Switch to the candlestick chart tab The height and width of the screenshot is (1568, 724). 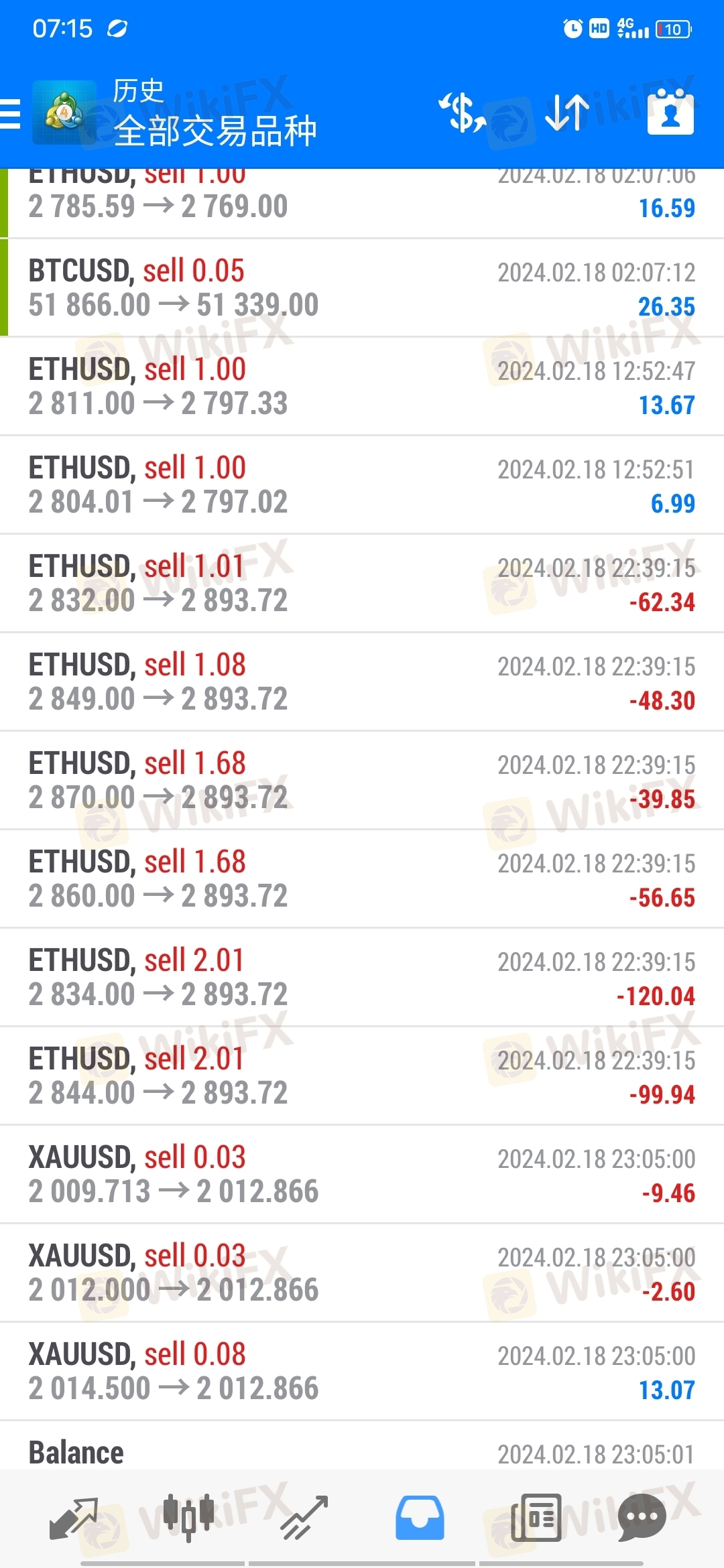pyautogui.click(x=188, y=1517)
